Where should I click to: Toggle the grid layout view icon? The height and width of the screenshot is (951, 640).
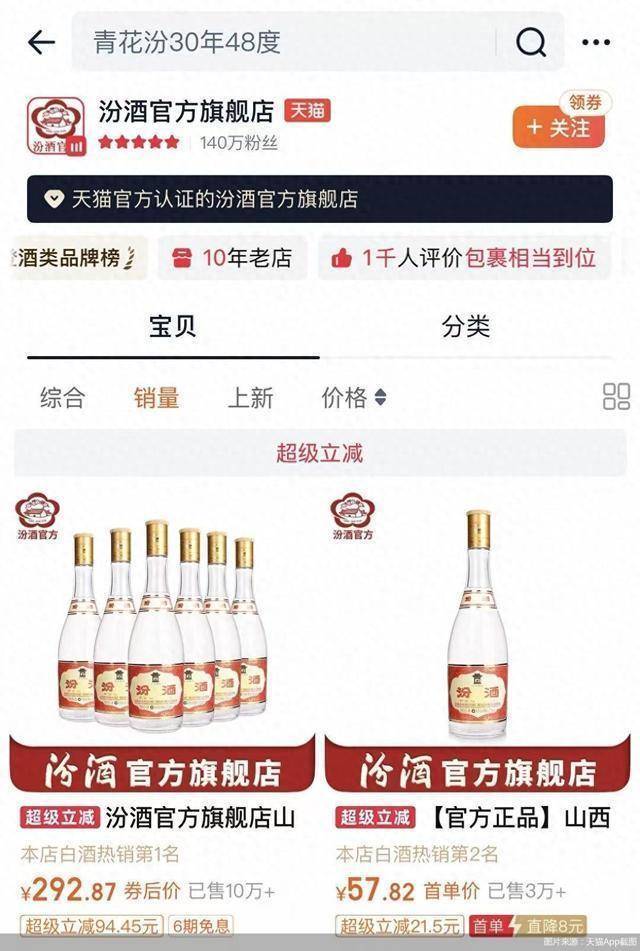click(x=616, y=397)
